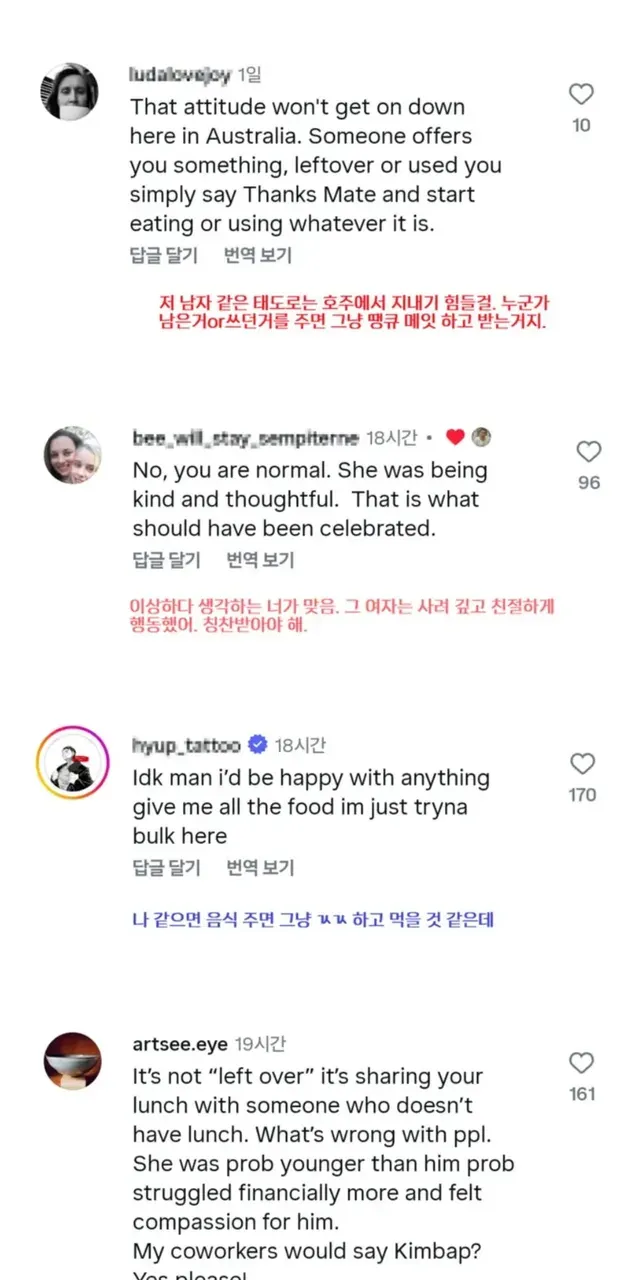Open the artsee.eye username link
The width and height of the screenshot is (640, 1280).
pos(180,1044)
